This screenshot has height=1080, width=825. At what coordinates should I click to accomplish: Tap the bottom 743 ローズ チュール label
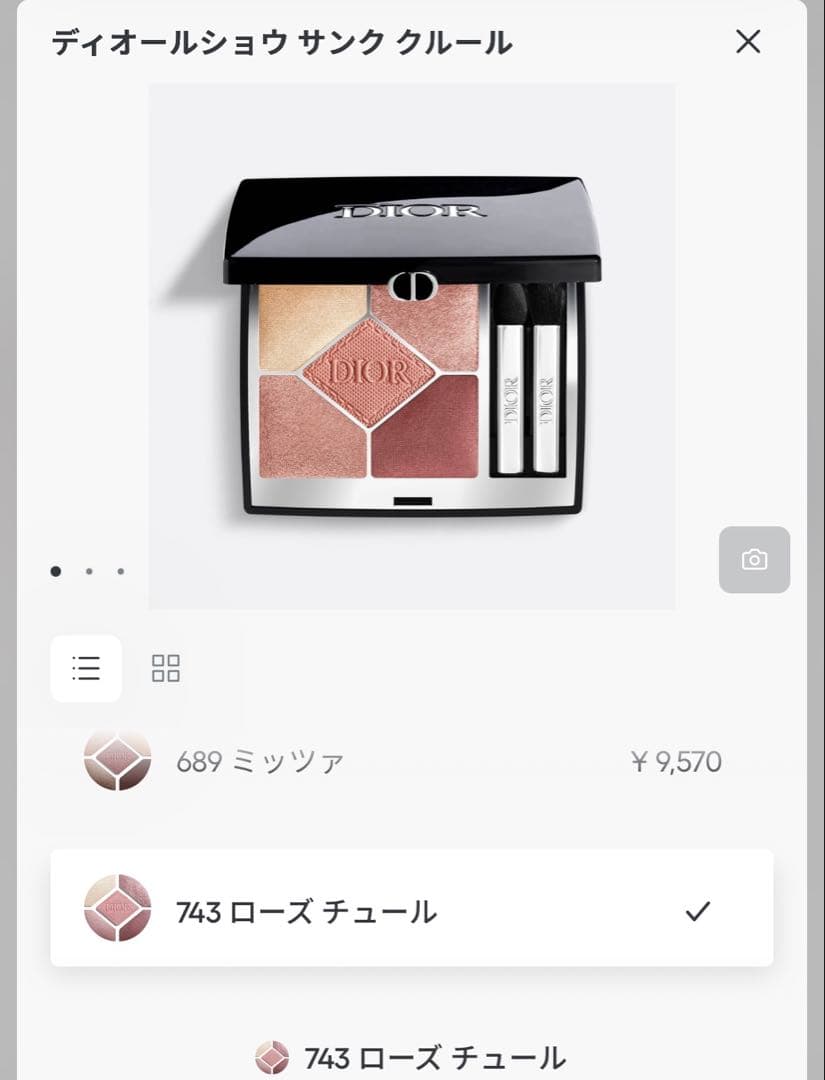[x=434, y=1058]
